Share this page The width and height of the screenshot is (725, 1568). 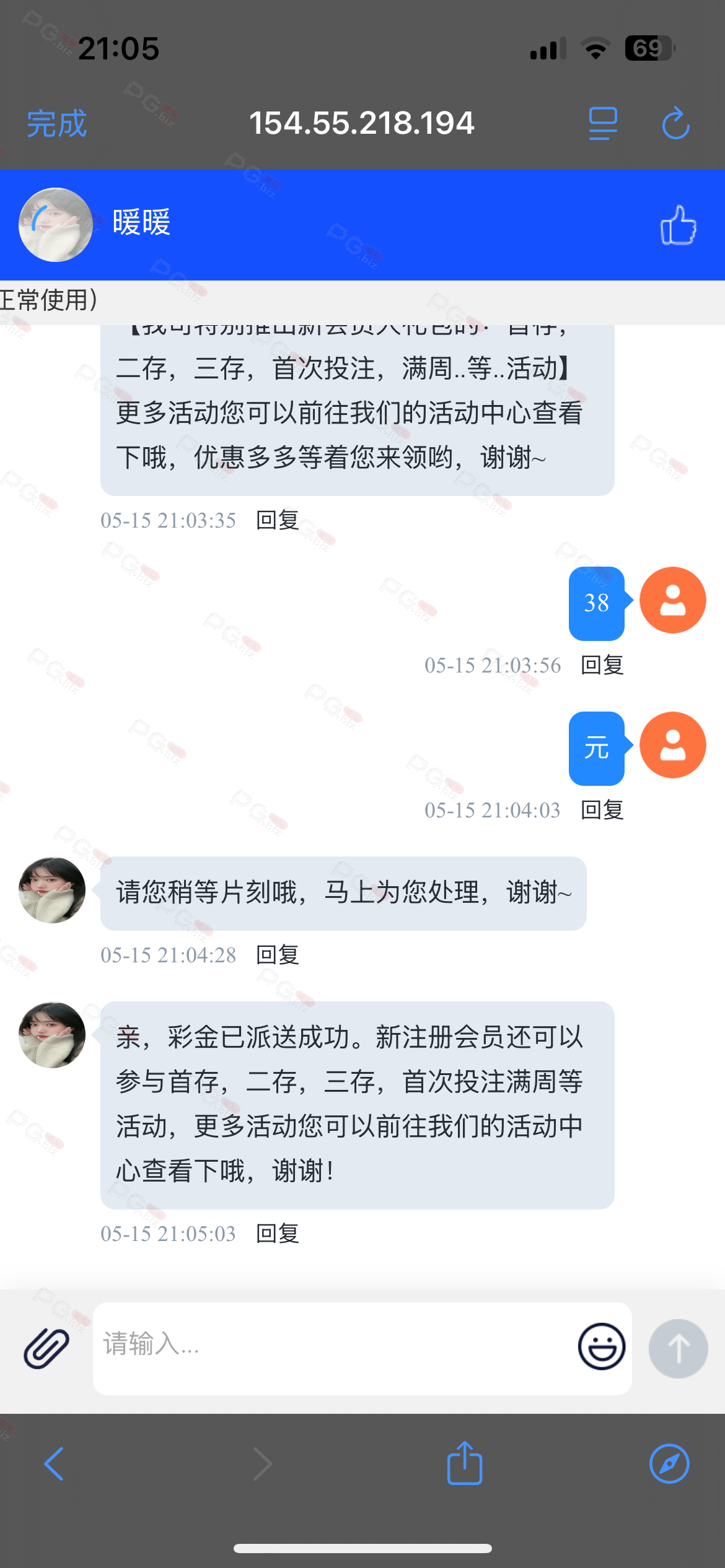pos(465,1463)
